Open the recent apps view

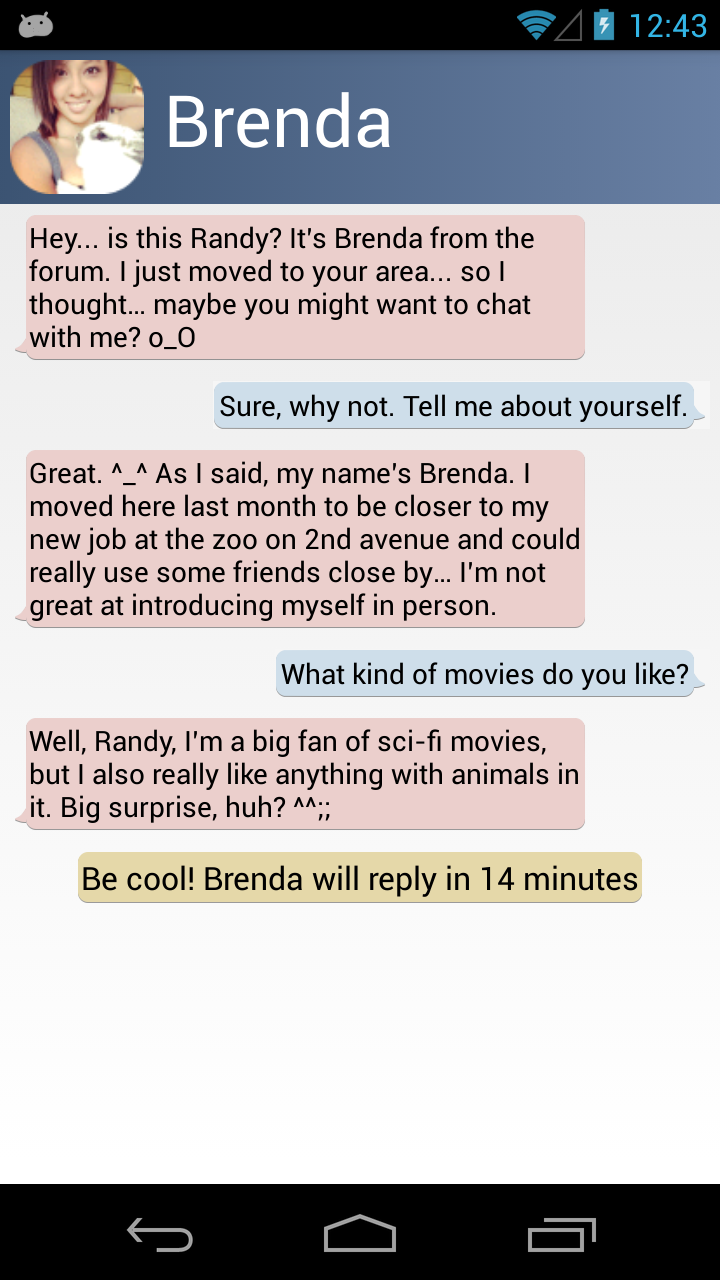pos(561,1234)
